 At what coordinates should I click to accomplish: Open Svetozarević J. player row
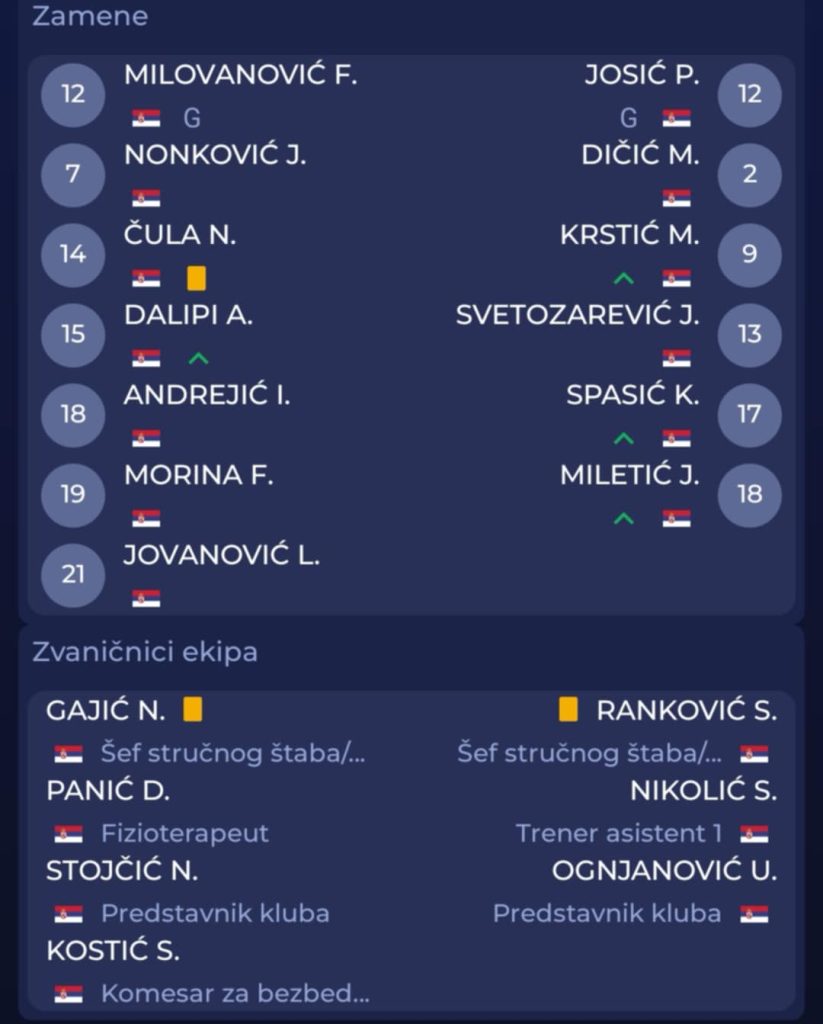[577, 315]
